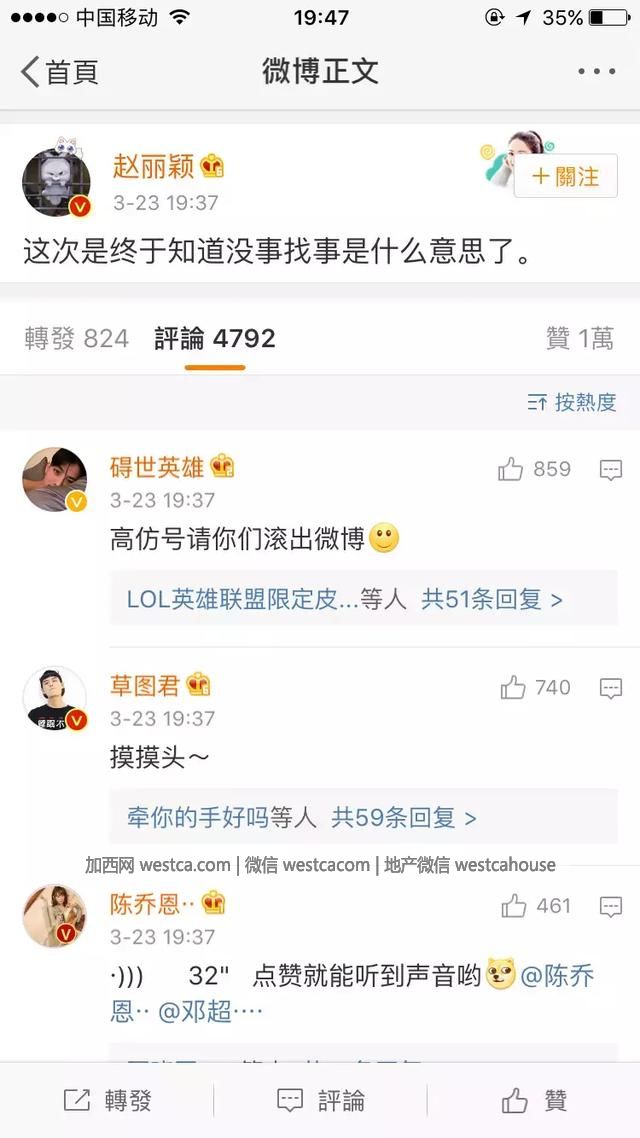This screenshot has height=1138, width=640.
Task: Switch to the 贊 1萬 tab
Action: tap(579, 339)
